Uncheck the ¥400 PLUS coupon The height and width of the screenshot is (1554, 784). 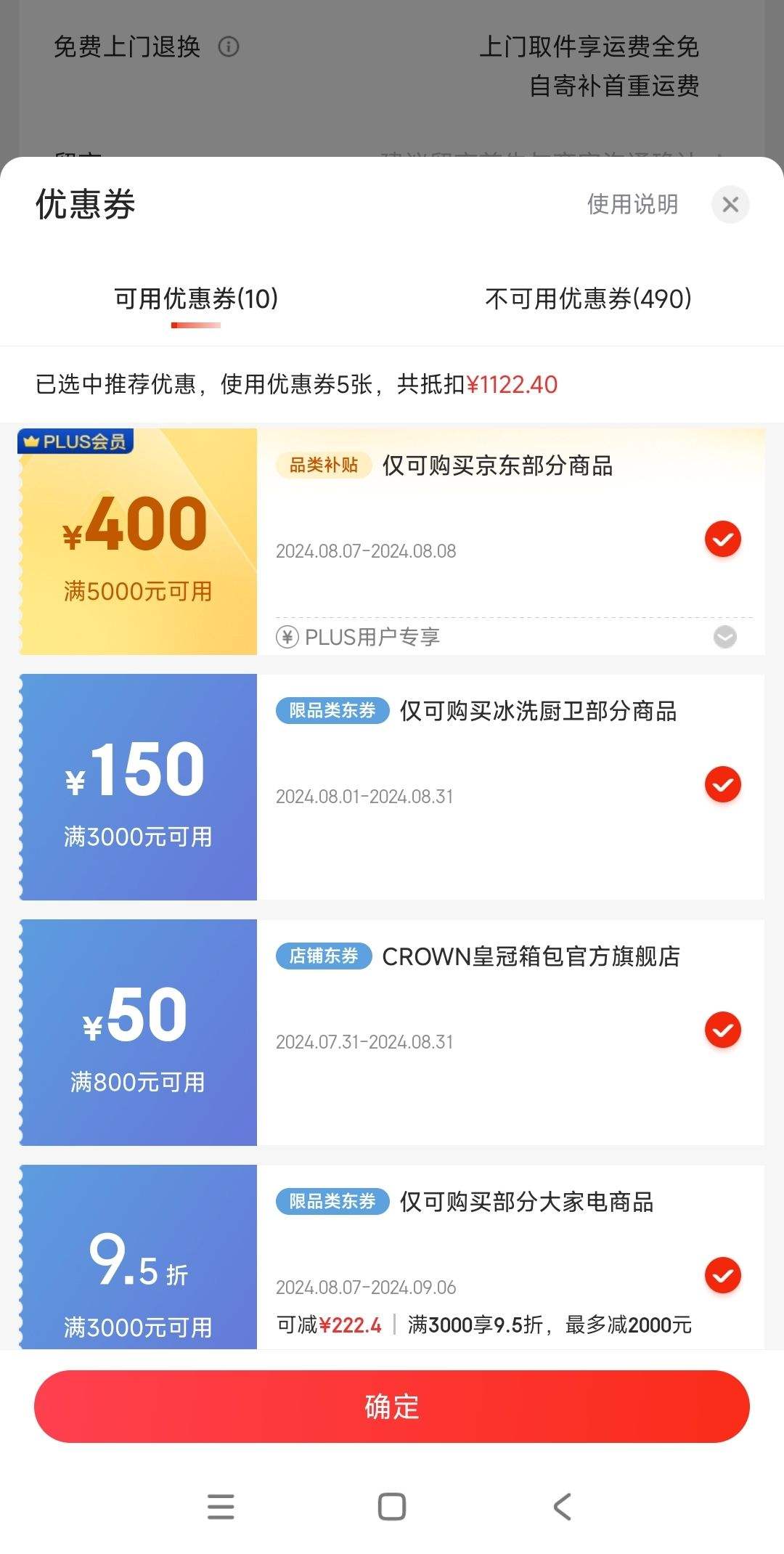(x=723, y=539)
